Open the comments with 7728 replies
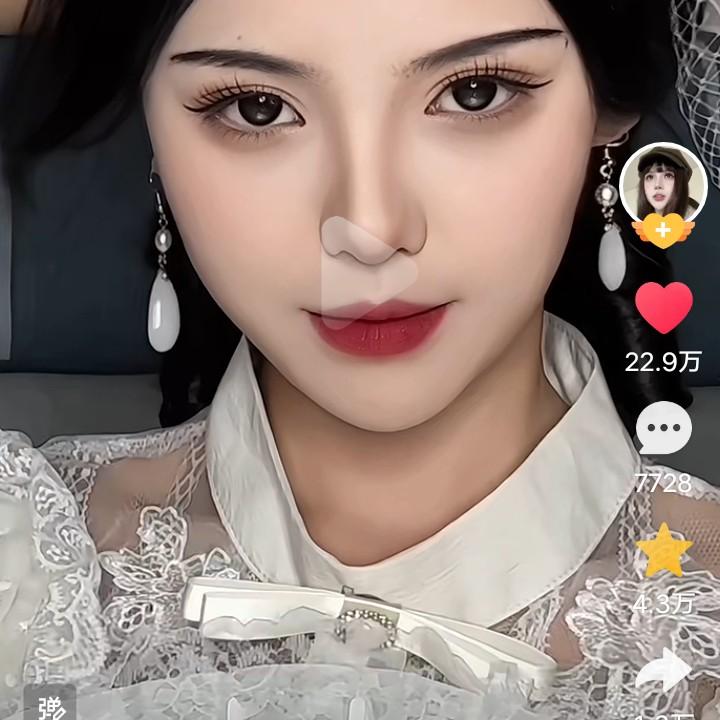720x720 pixels. click(664, 428)
